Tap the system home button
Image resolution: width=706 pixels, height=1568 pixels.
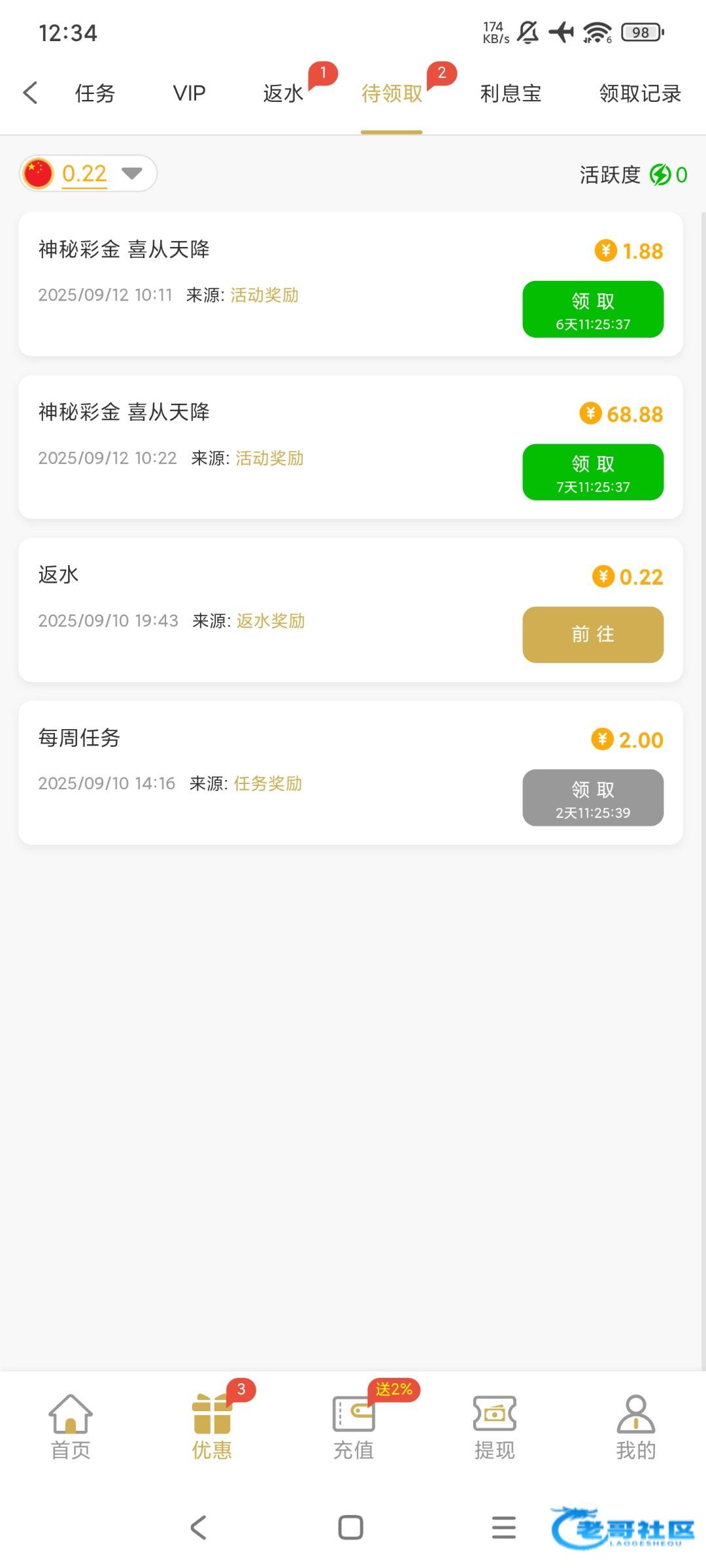click(351, 1527)
